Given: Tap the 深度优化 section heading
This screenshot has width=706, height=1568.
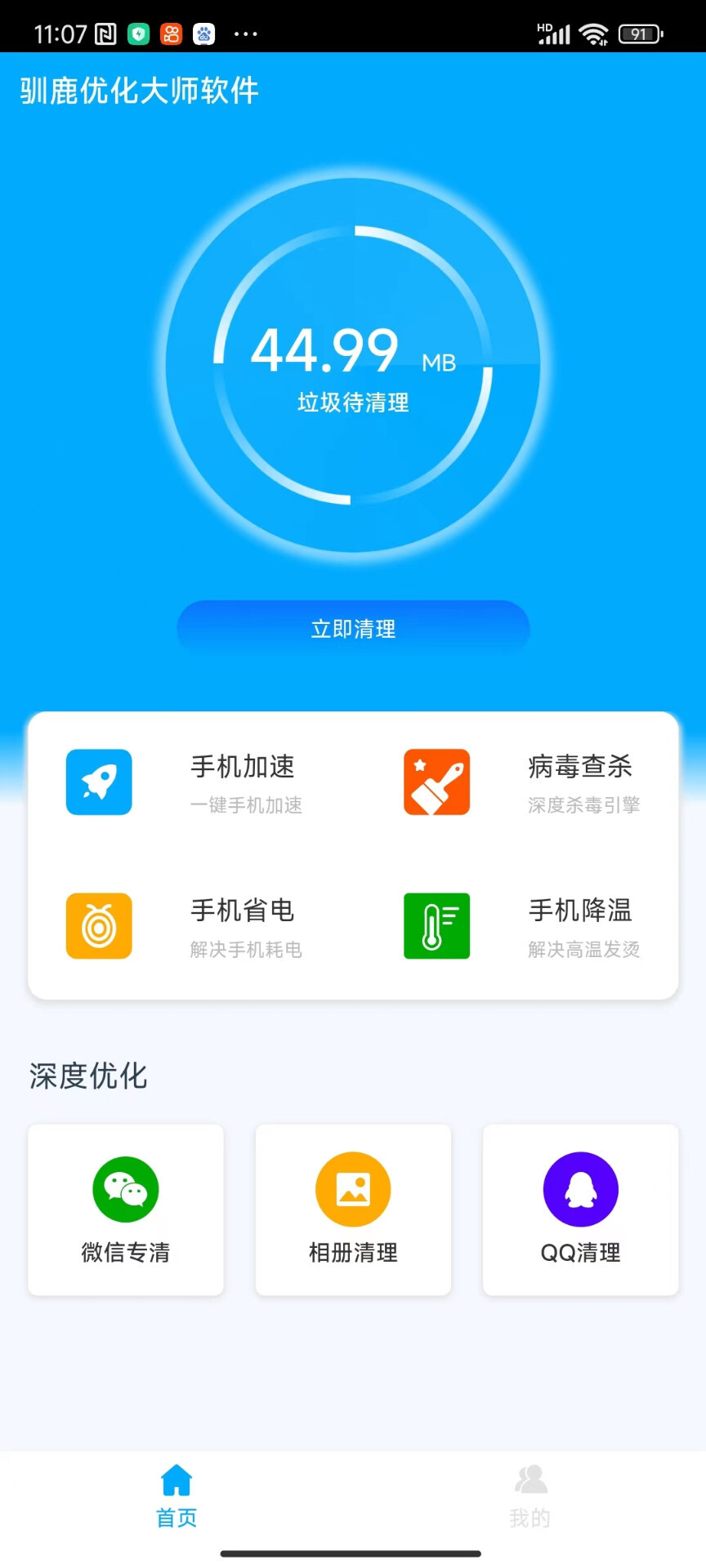Looking at the screenshot, I should click(x=88, y=1076).
